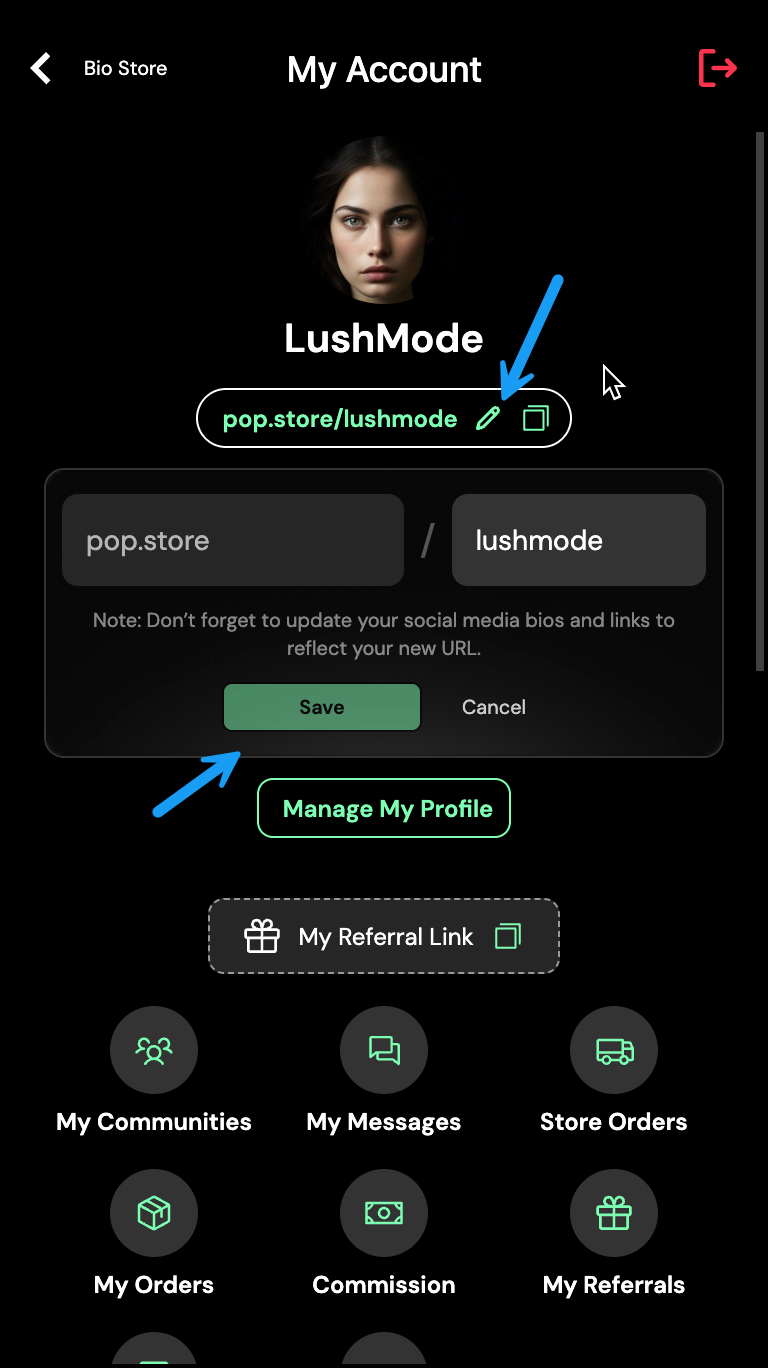This screenshot has width=768, height=1368.
Task: Check the Commission section
Action: (x=384, y=1213)
